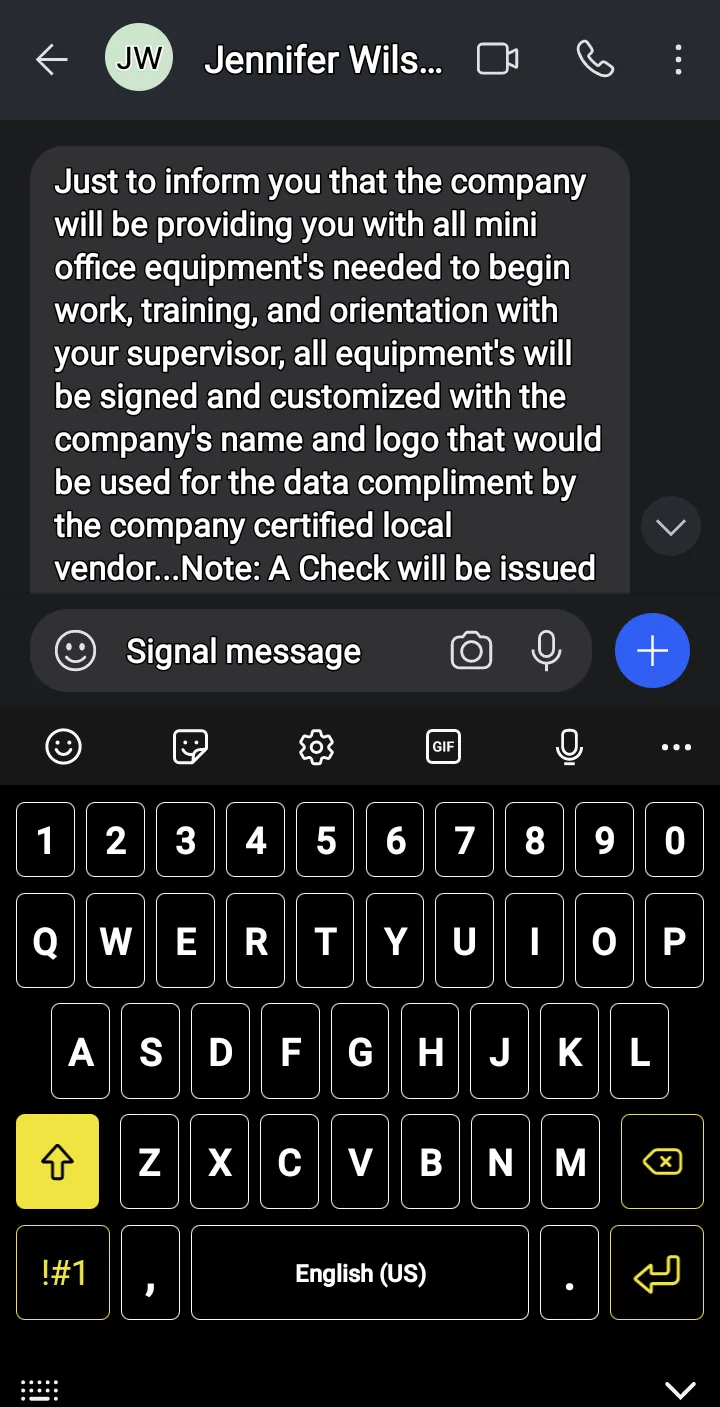This screenshot has width=720, height=1407.
Task: Tap the backspace key
Action: [x=662, y=1161]
